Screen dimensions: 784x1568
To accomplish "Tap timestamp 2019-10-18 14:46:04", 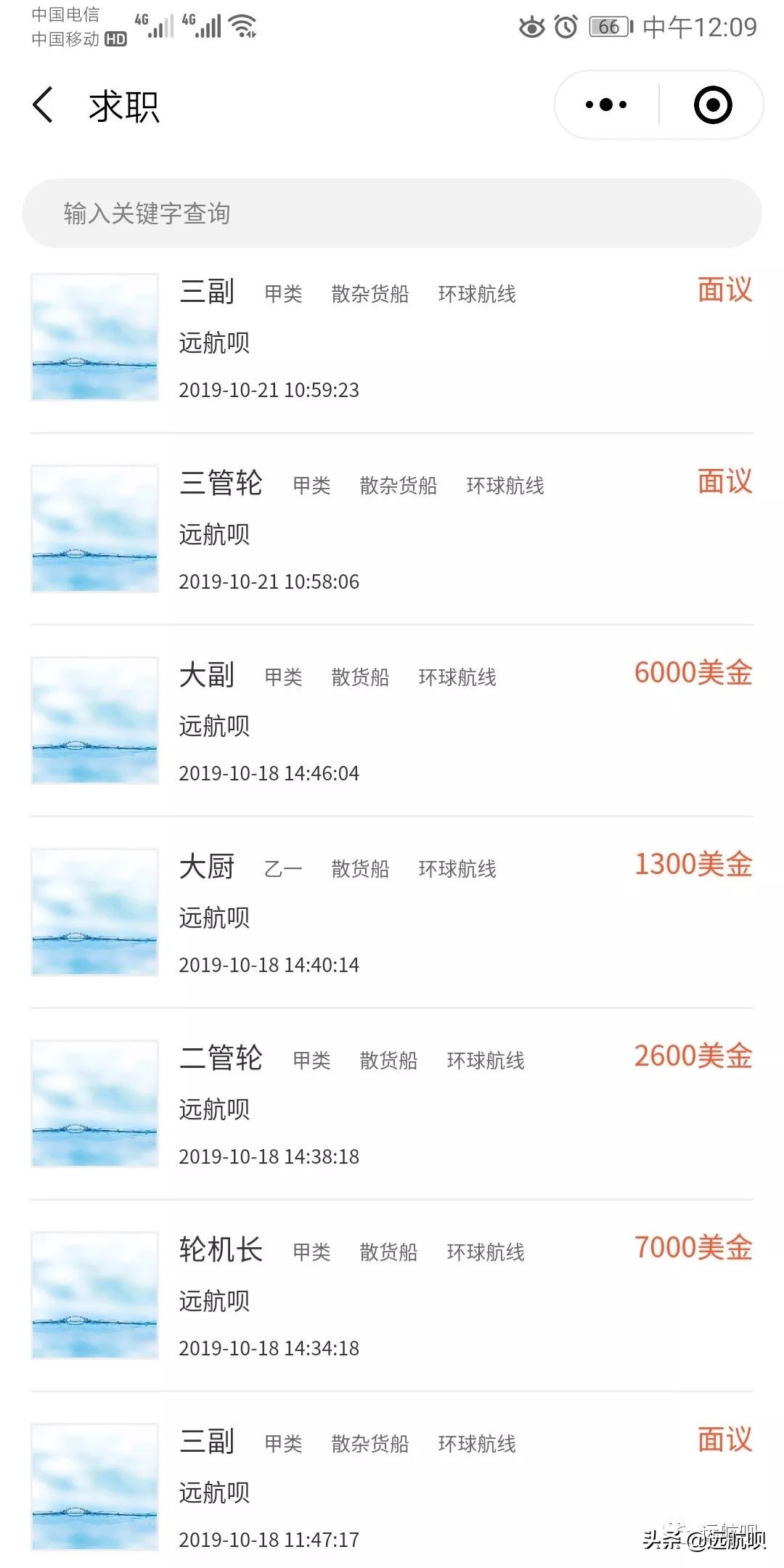I will (x=269, y=774).
